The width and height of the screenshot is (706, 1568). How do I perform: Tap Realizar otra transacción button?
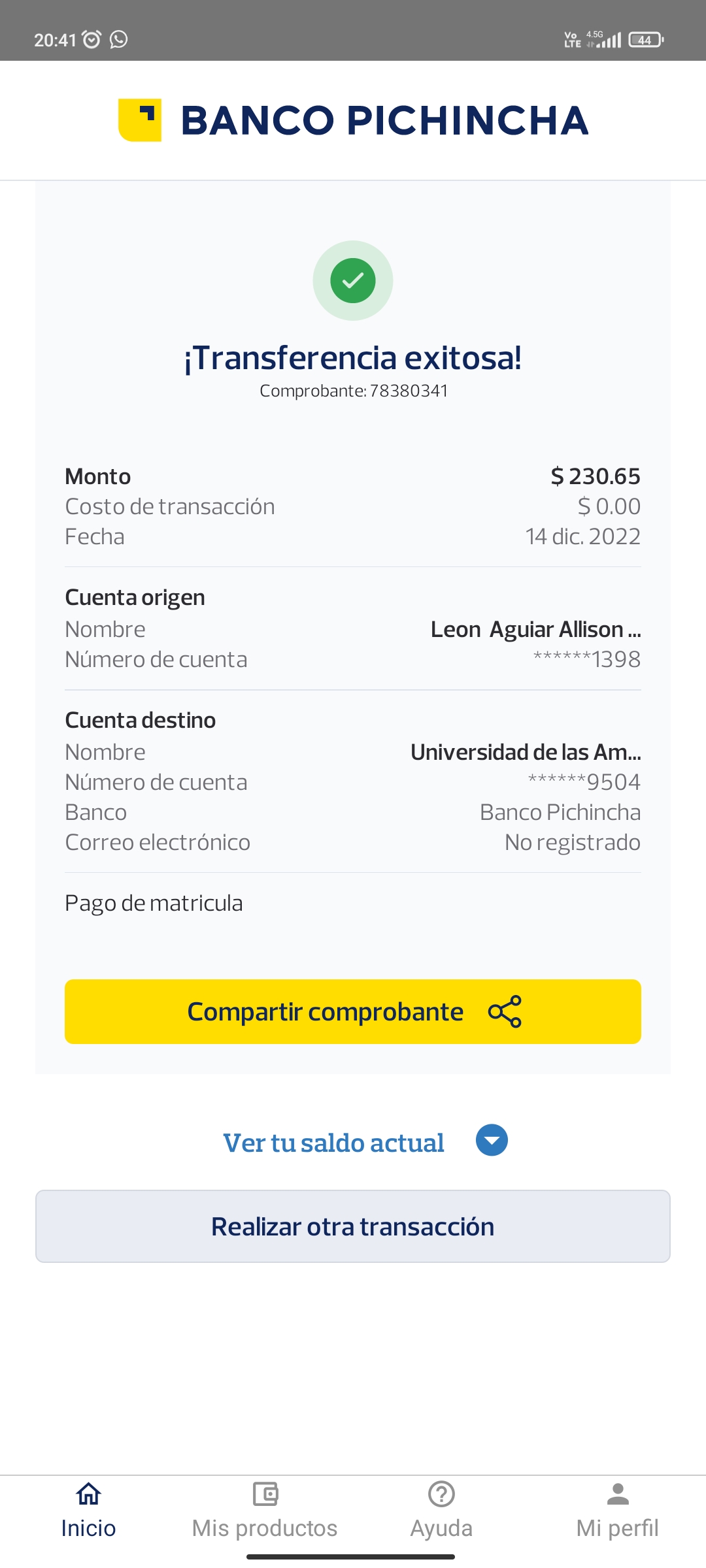[x=353, y=1226]
